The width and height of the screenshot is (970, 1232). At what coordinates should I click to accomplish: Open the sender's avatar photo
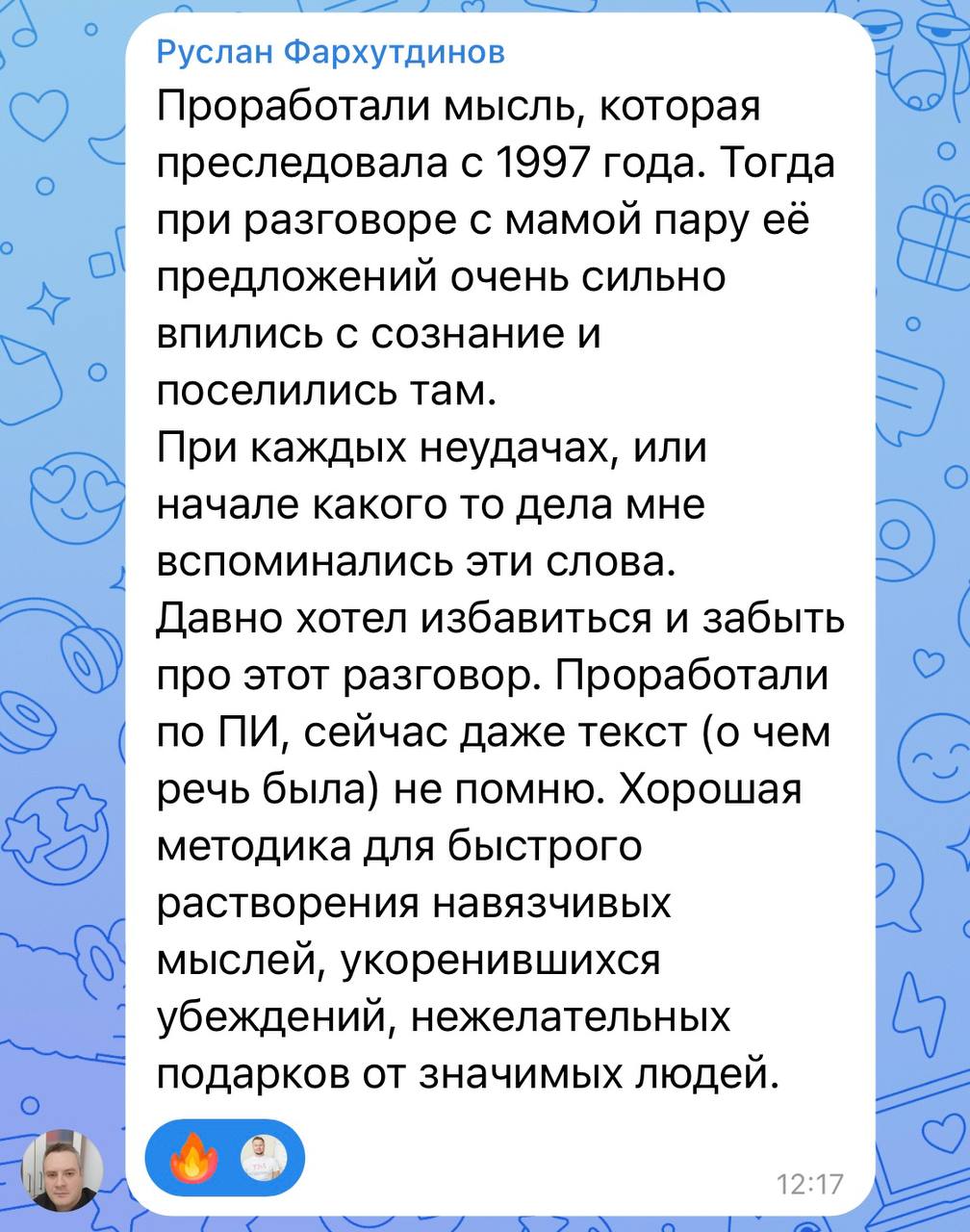point(63,1170)
